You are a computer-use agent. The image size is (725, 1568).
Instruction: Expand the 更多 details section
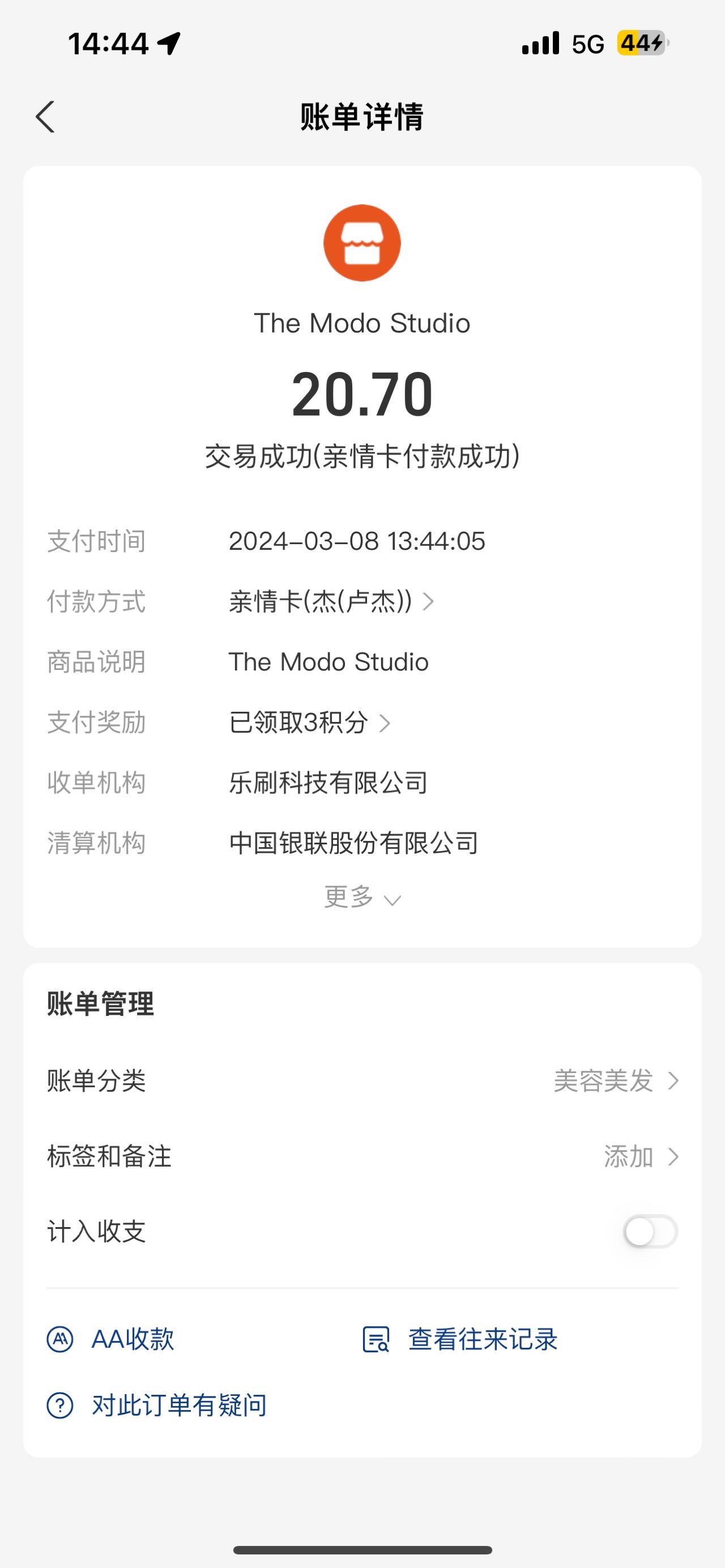(x=362, y=897)
